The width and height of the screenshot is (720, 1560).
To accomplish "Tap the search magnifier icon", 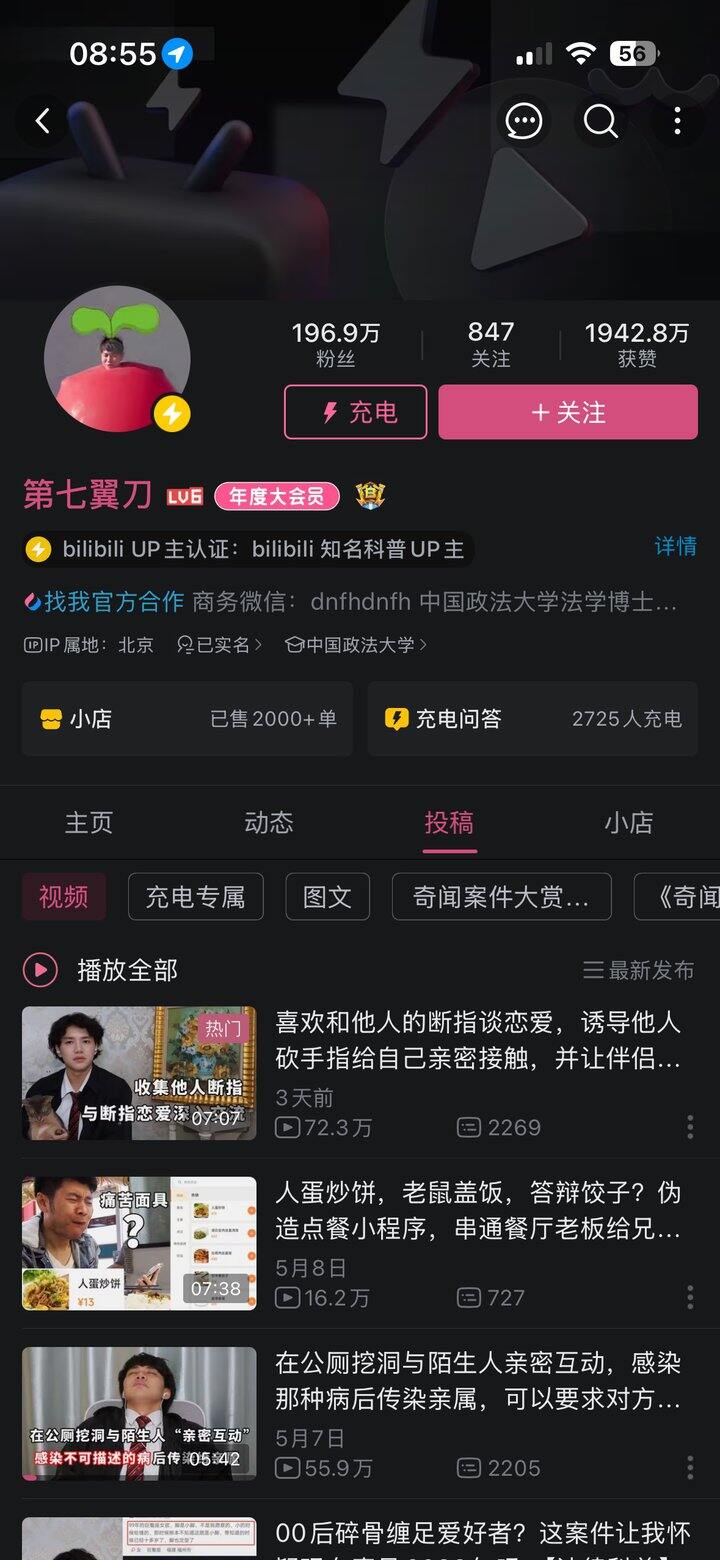I will coord(601,122).
